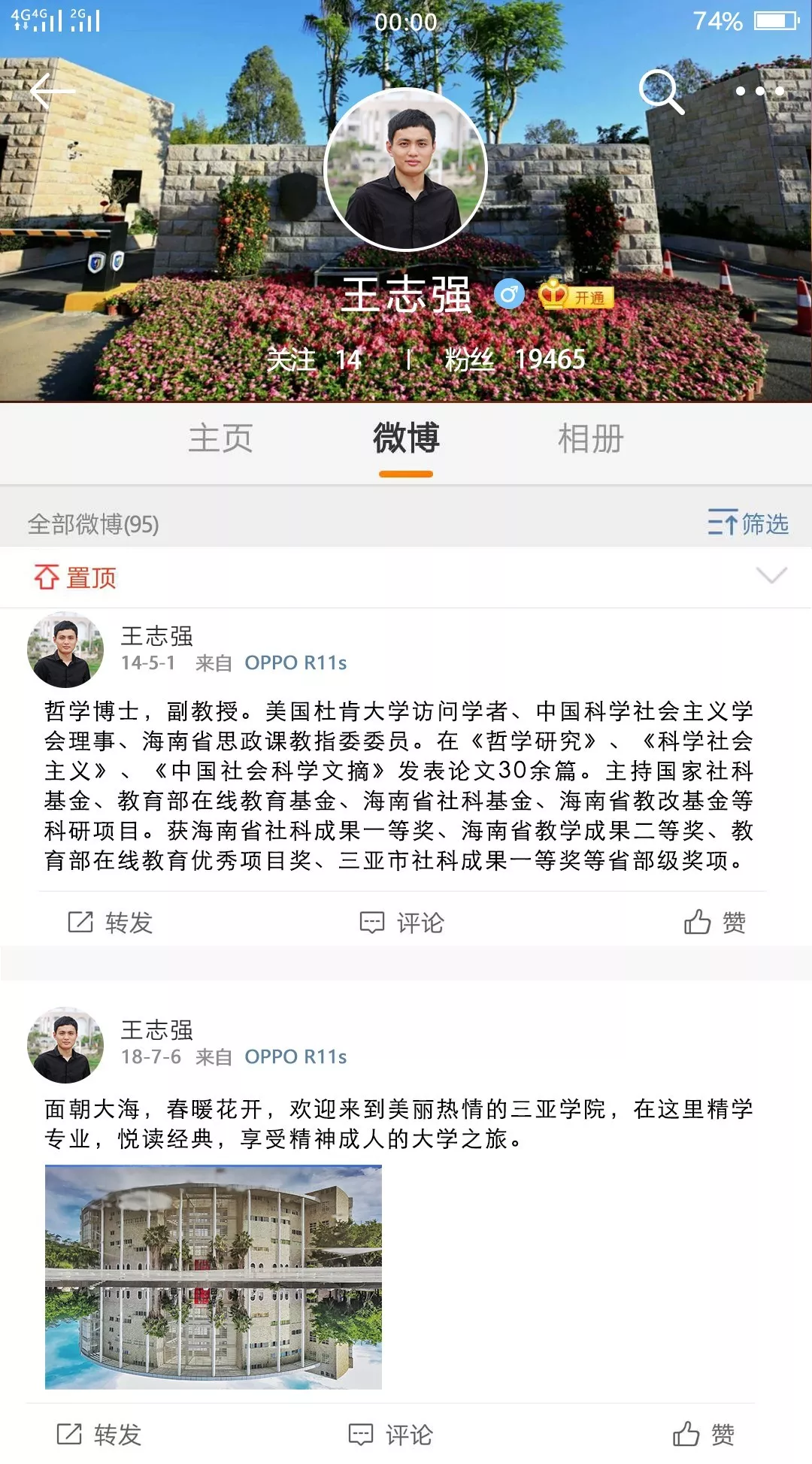Select the 微博 tab
This screenshot has width=812, height=1464.
pos(406,438)
